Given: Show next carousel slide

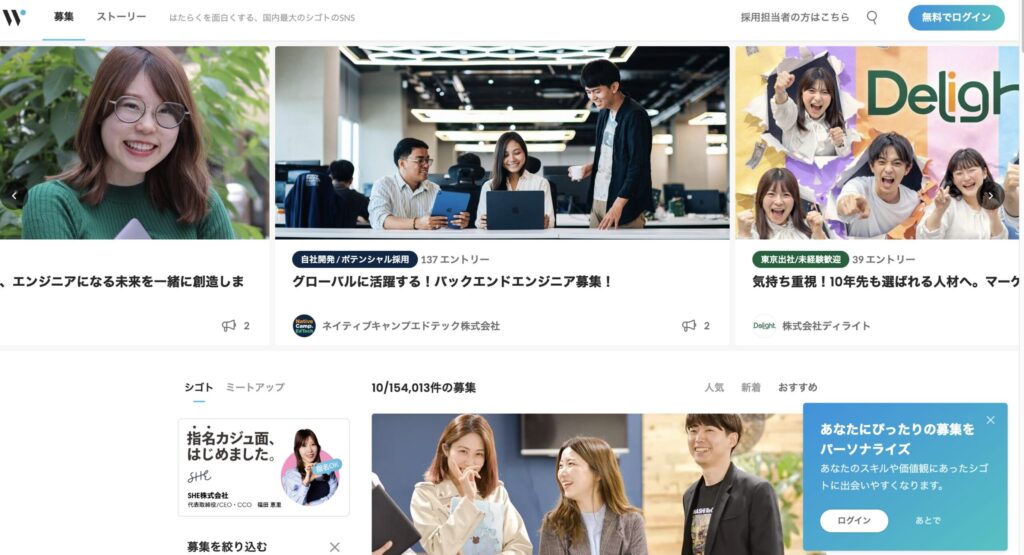Looking at the screenshot, I should click(991, 195).
